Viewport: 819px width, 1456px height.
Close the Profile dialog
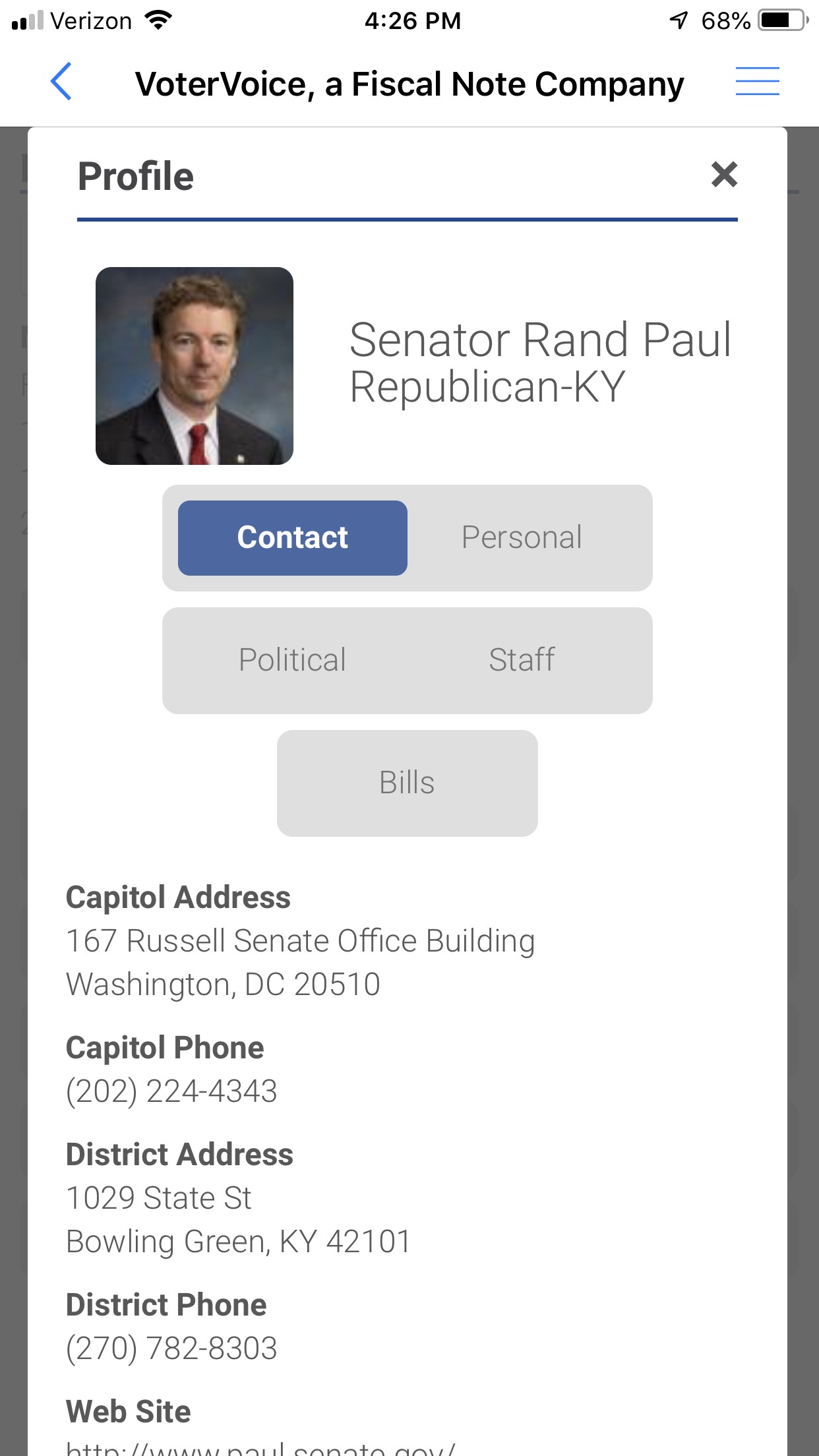[724, 175]
